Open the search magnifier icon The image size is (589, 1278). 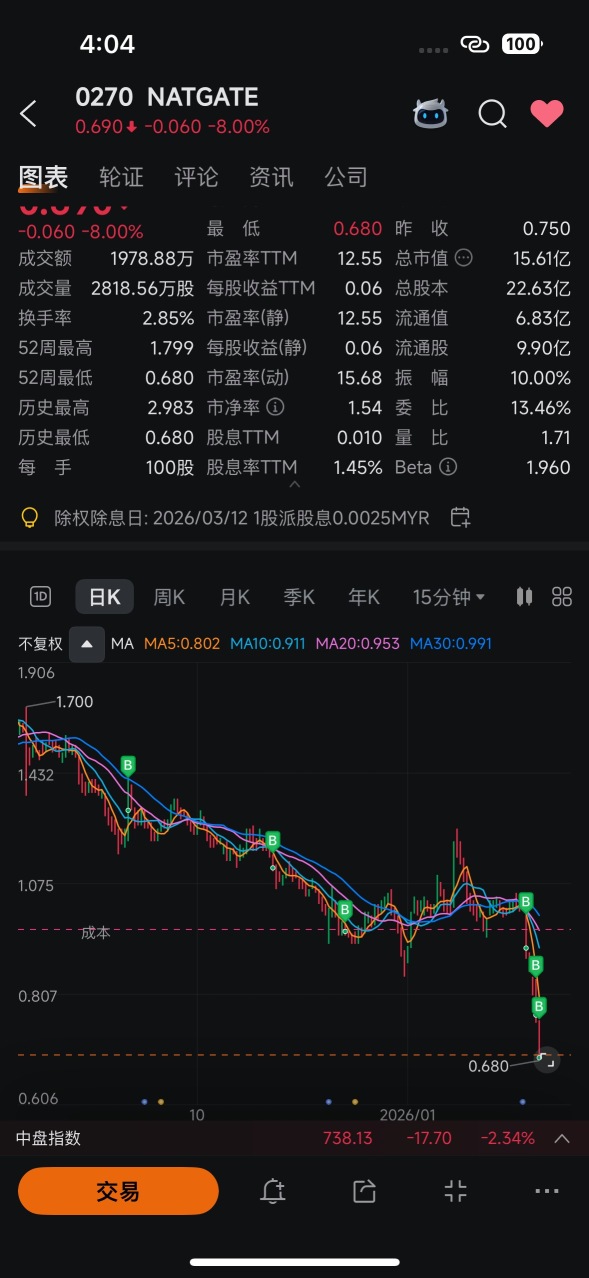492,114
